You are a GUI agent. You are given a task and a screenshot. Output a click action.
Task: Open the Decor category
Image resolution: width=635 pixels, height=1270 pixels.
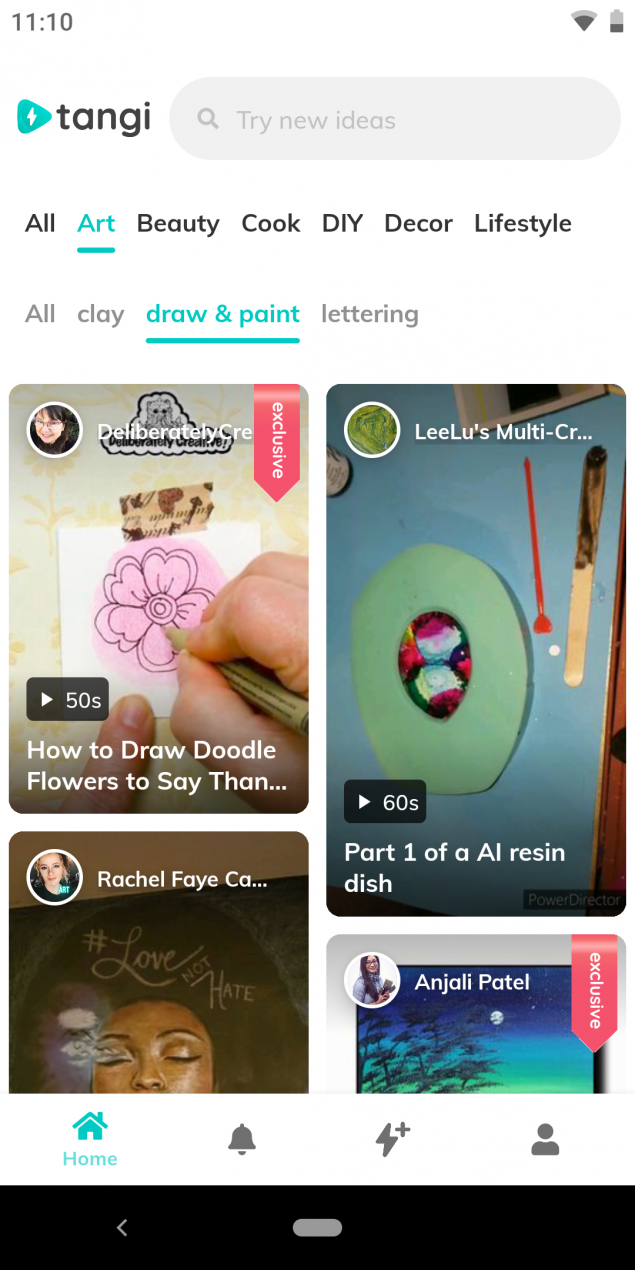(x=418, y=223)
